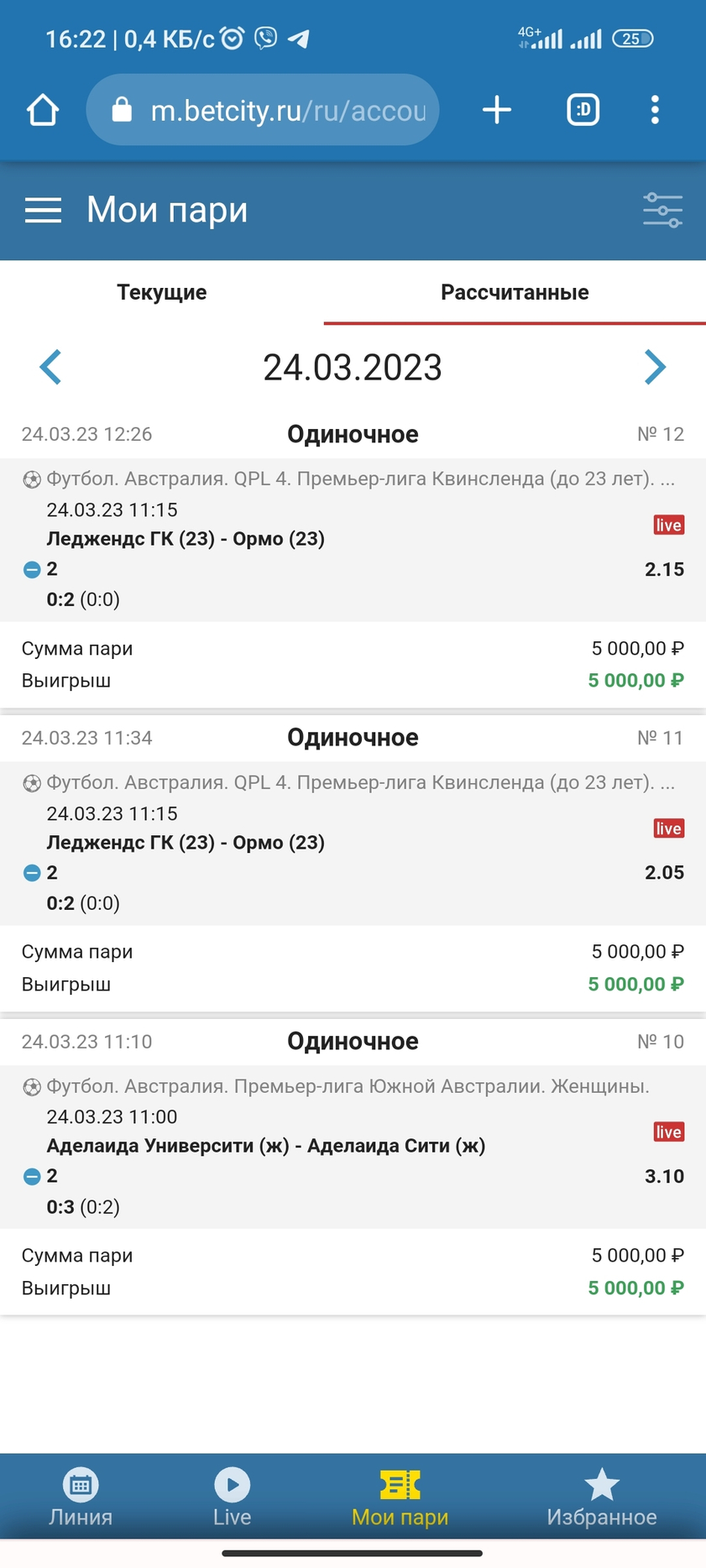Switch to the Текущие tab
Screen dimensions: 706x1568
[x=162, y=292]
